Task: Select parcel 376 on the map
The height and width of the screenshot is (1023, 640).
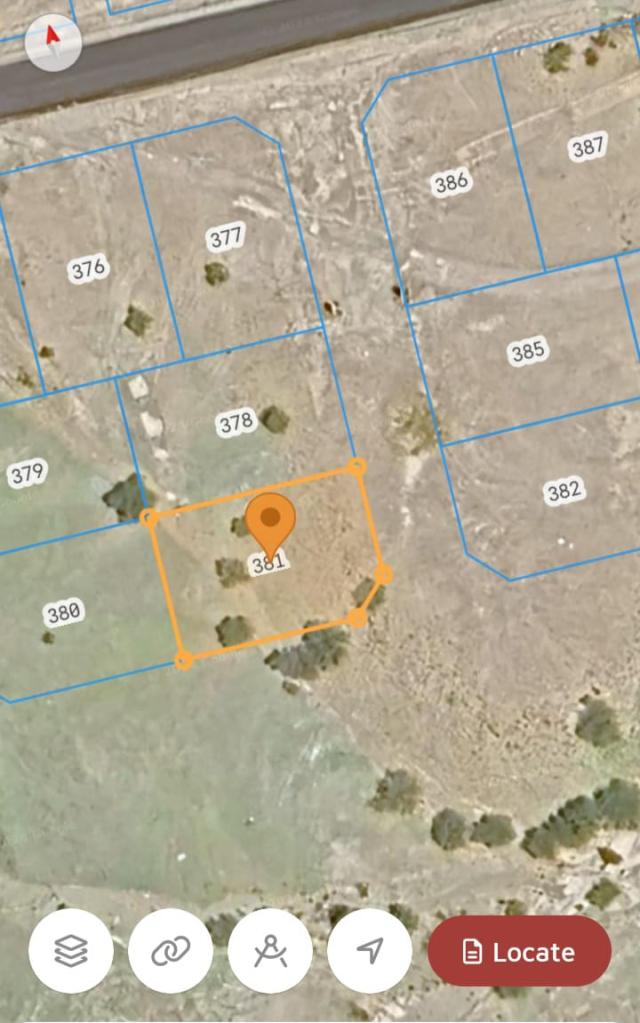Action: [88, 269]
